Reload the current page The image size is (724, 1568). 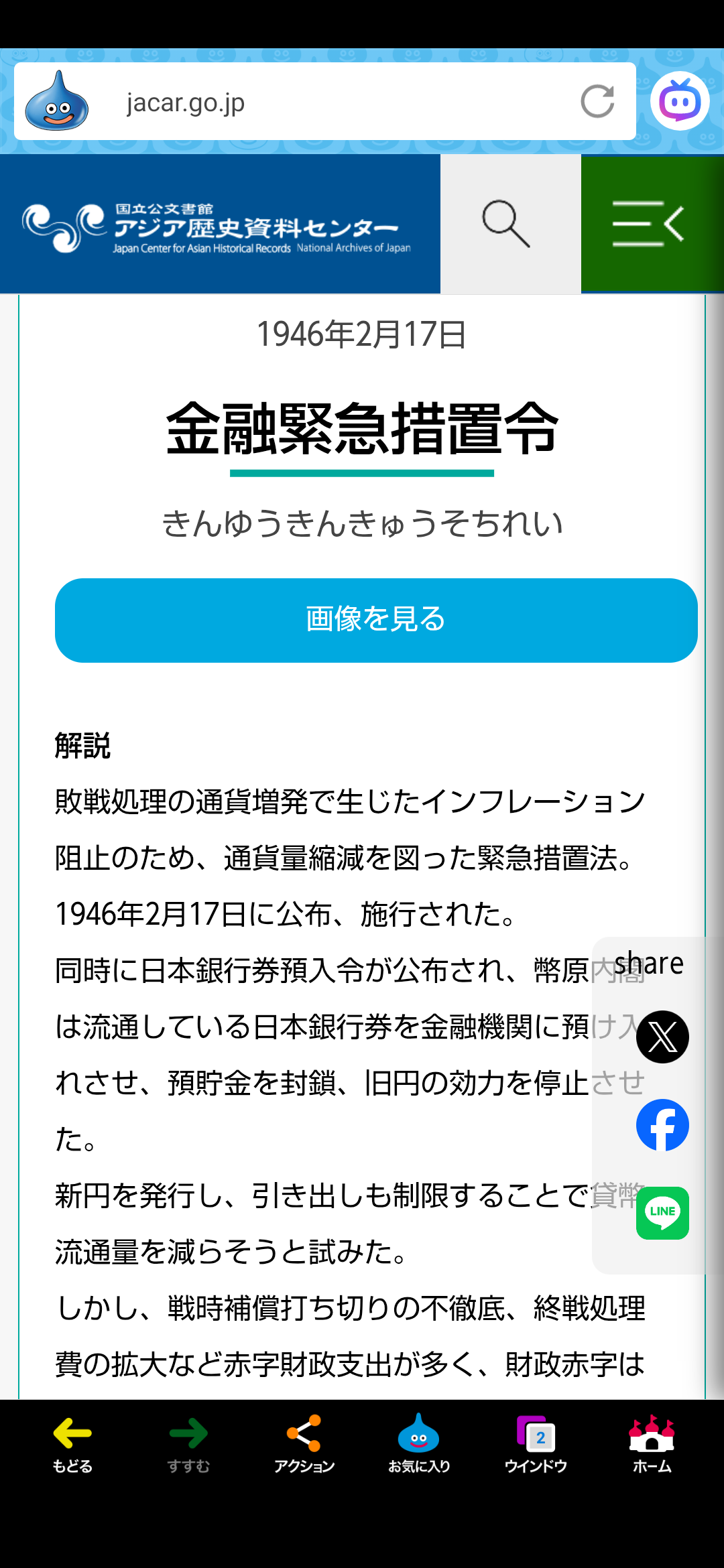click(x=597, y=102)
